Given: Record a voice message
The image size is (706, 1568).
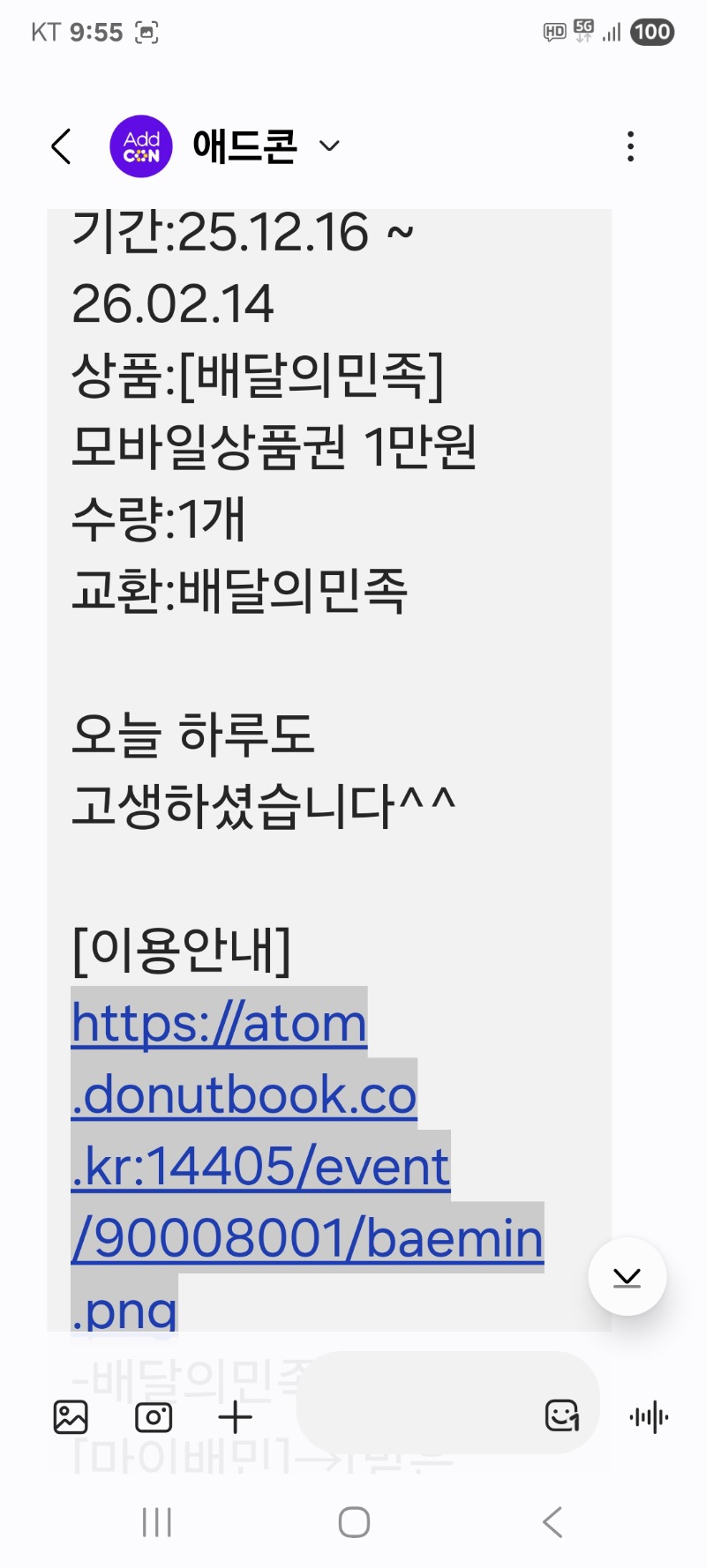Looking at the screenshot, I should [649, 1417].
